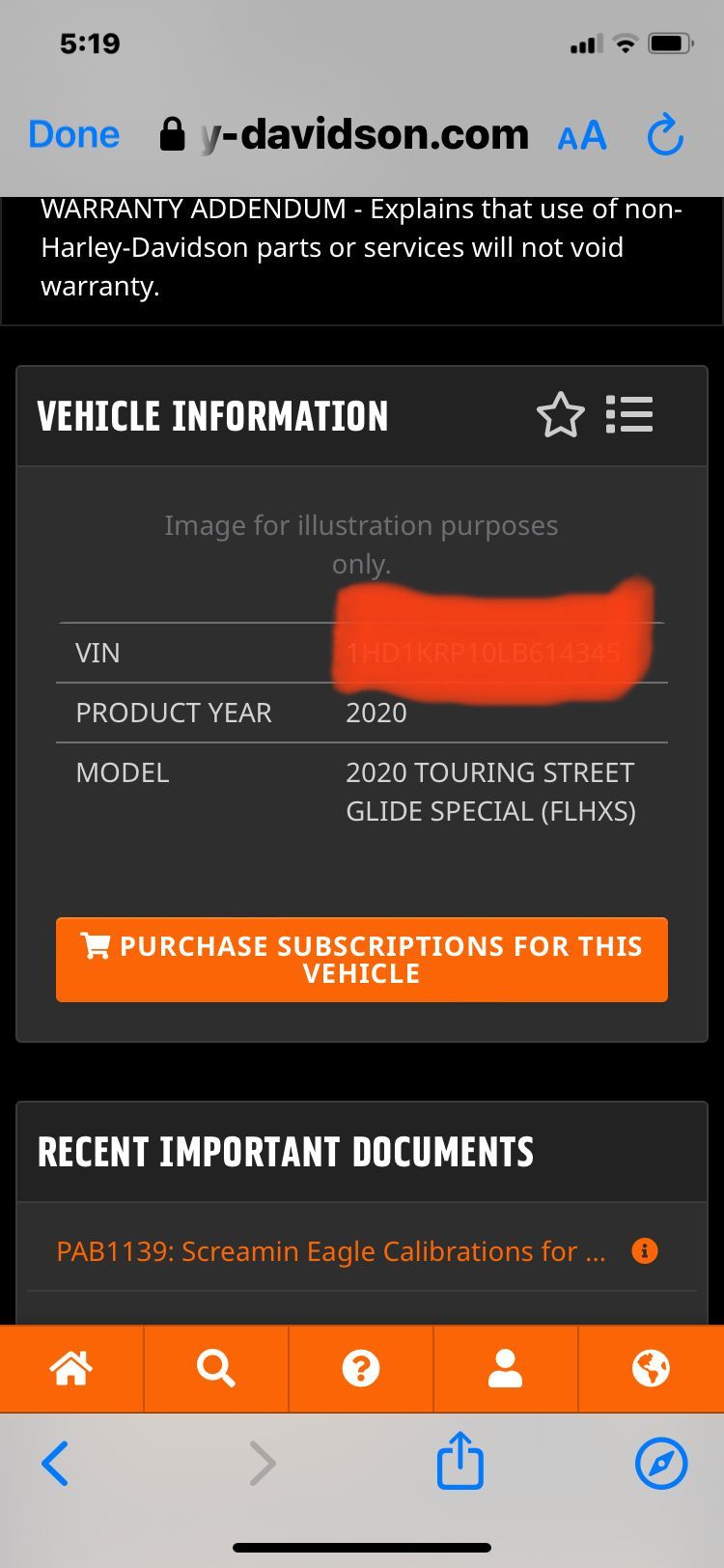Open the AA text size options

click(582, 136)
